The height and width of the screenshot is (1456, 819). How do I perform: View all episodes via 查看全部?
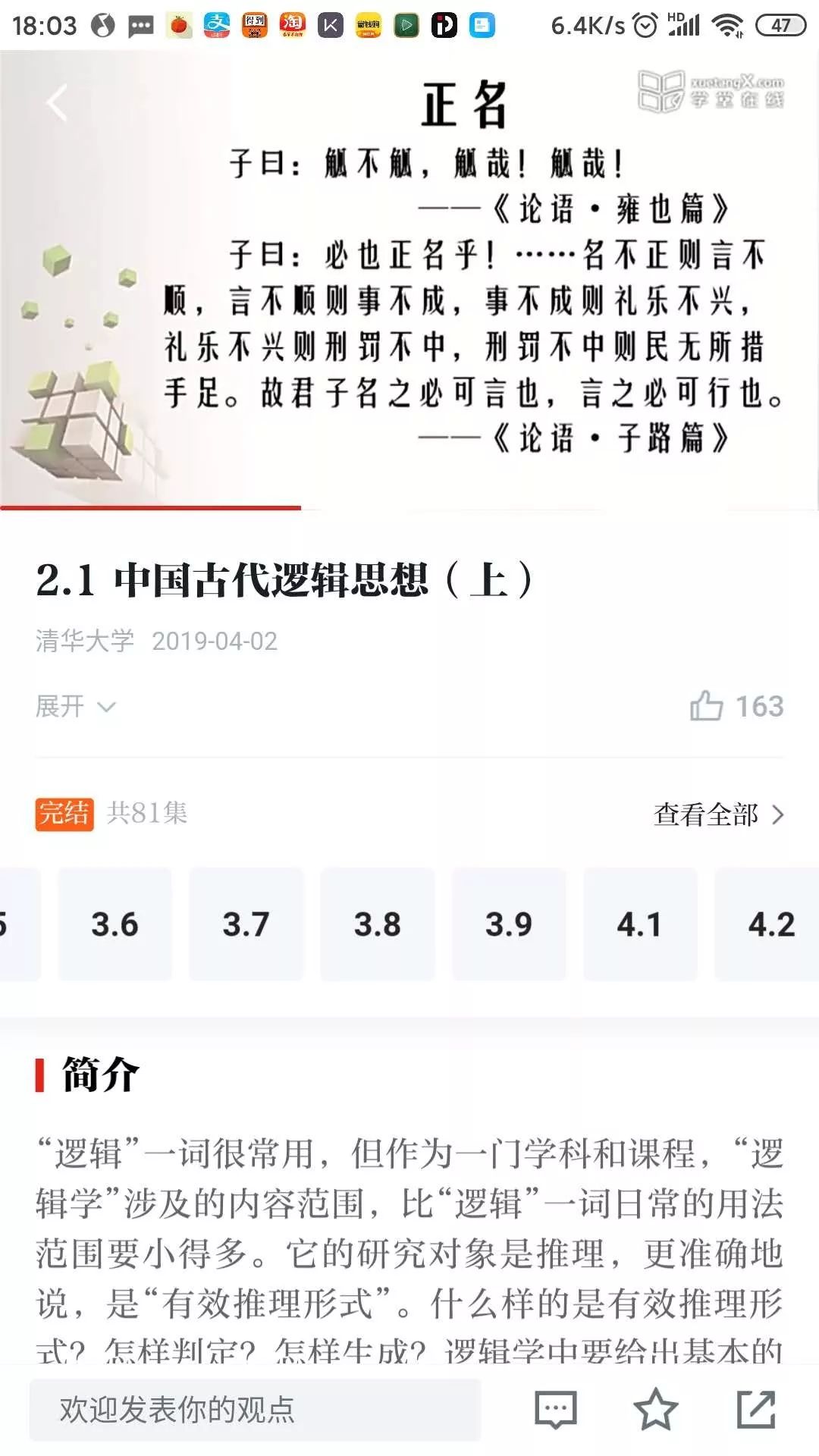click(x=718, y=815)
